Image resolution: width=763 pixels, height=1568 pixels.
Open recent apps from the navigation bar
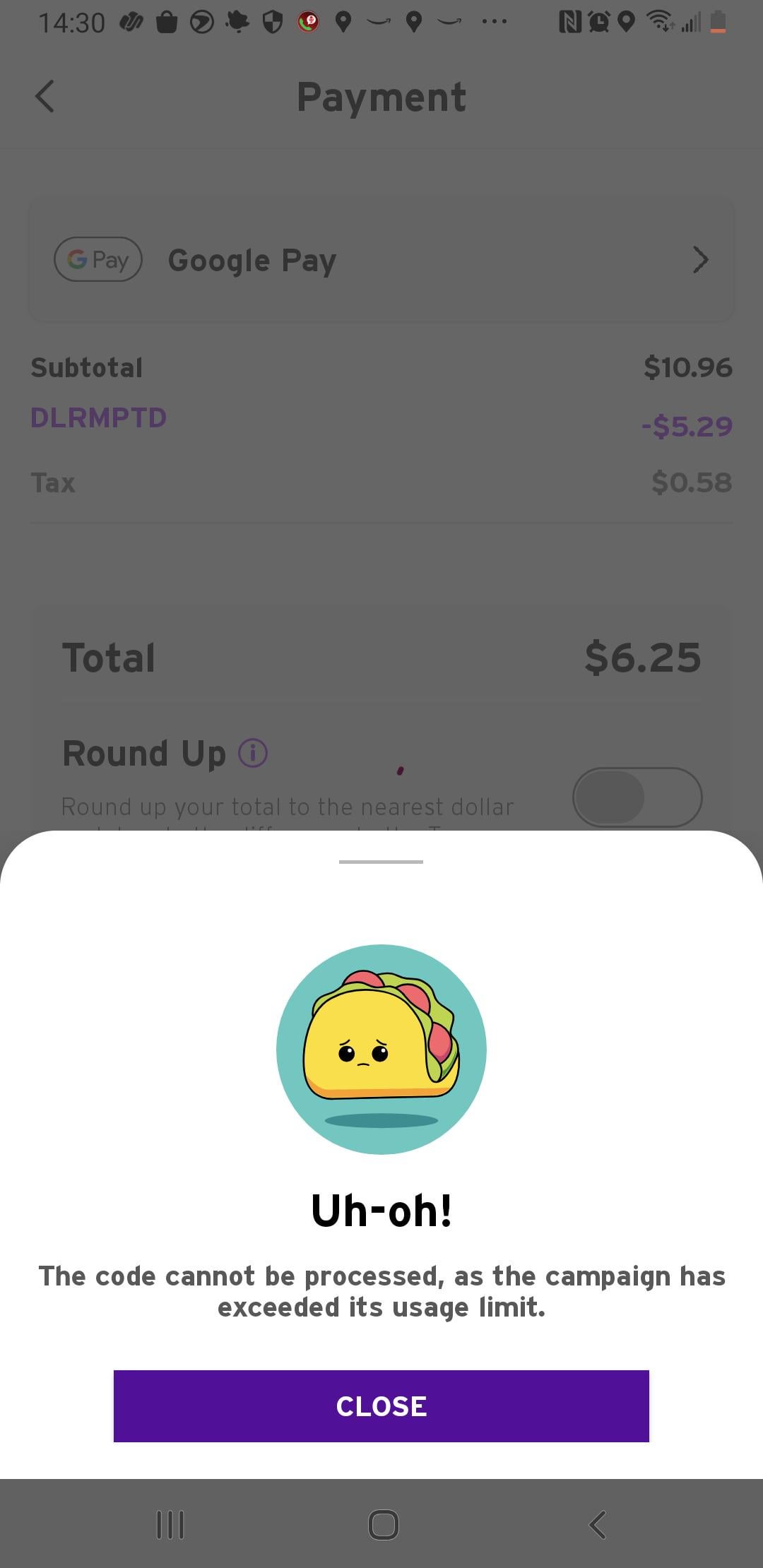pyautogui.click(x=170, y=1524)
